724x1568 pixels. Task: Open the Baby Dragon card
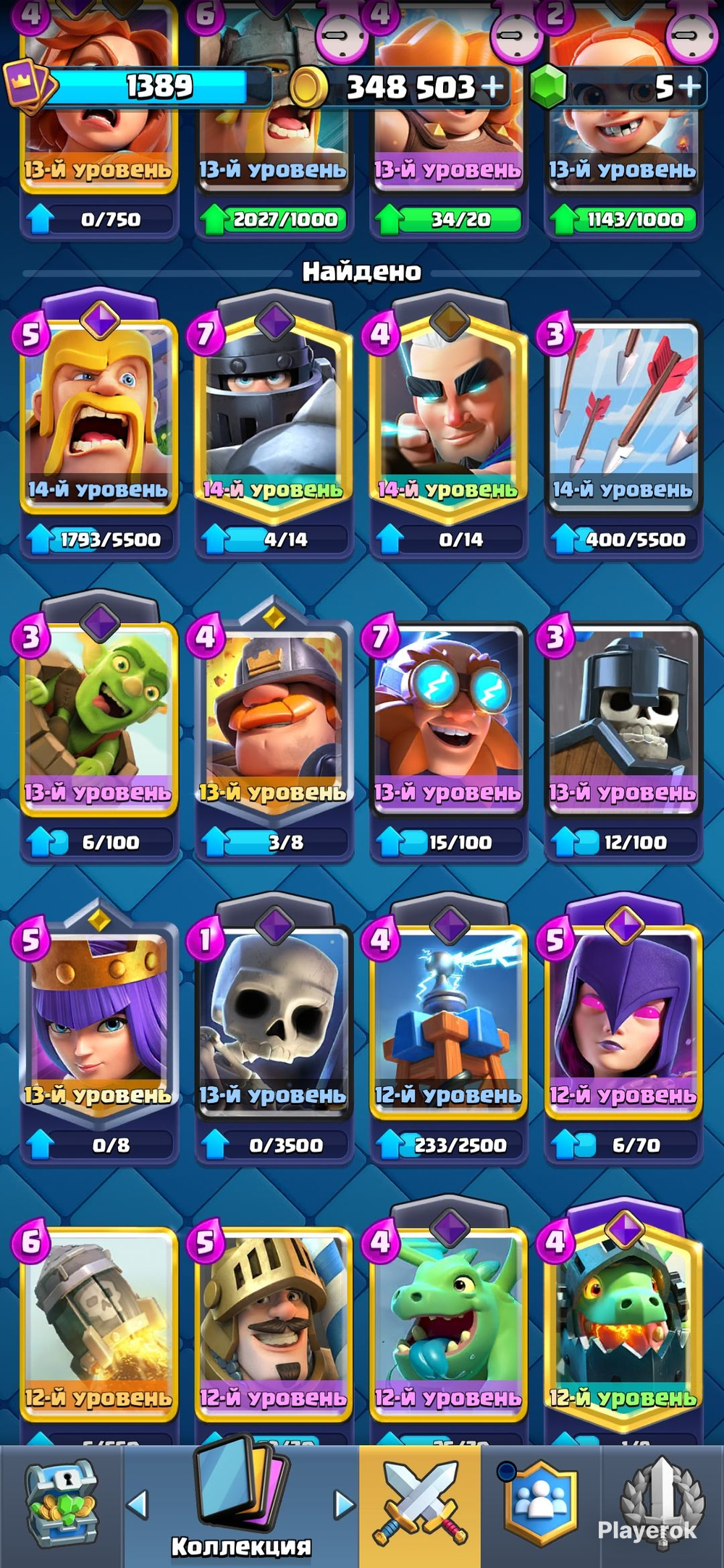tap(448, 1323)
